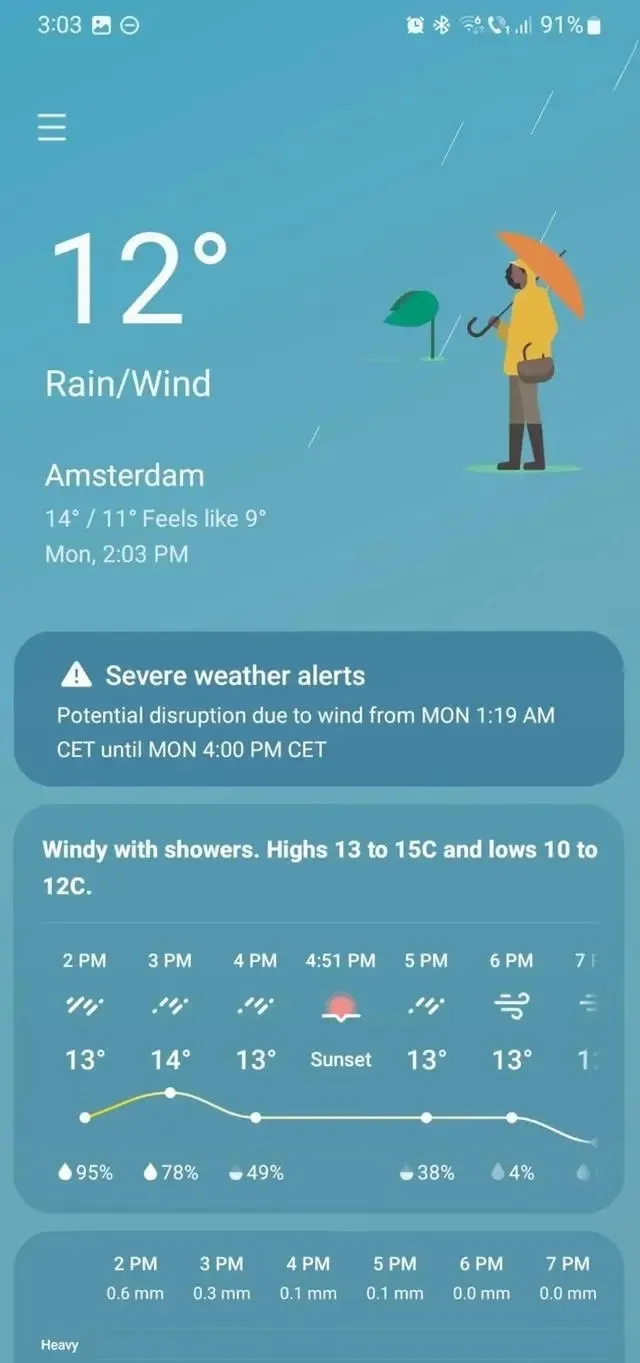Open the hourly forecast card
This screenshot has height=1363, width=640.
point(318,1010)
